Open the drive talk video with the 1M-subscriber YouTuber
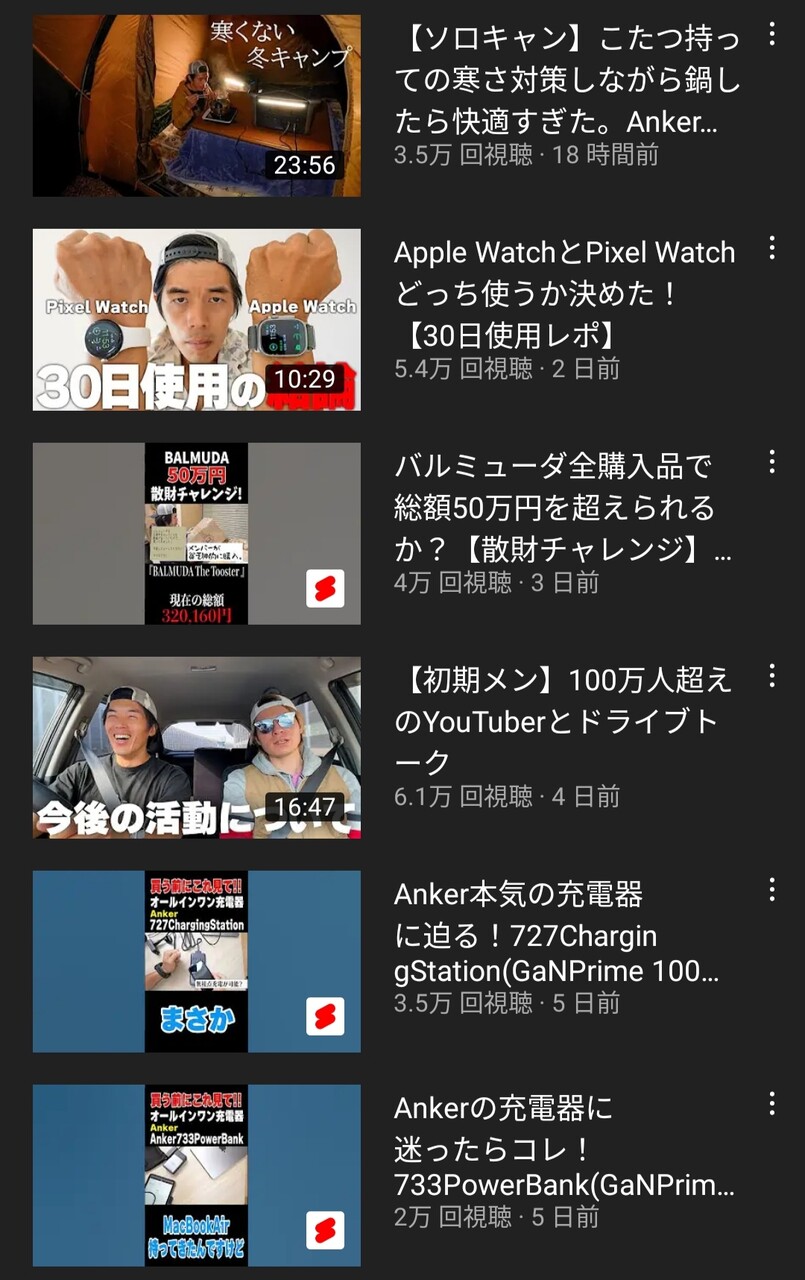Image resolution: width=805 pixels, height=1280 pixels. coord(197,747)
